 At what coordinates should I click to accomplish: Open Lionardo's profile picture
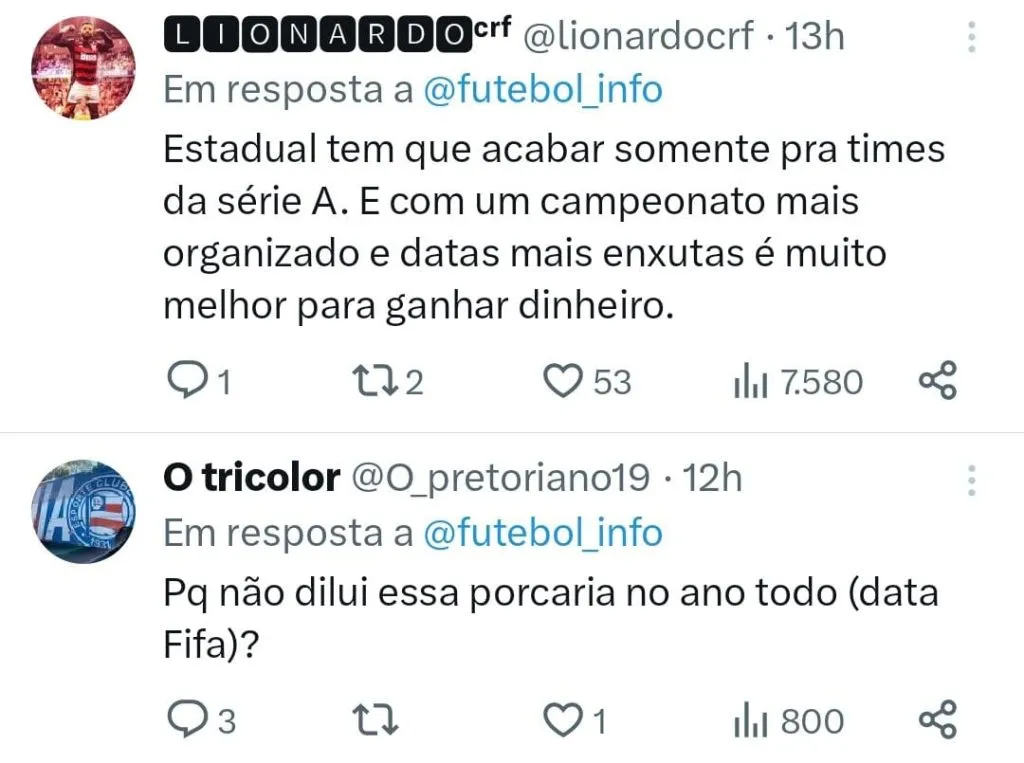82,68
